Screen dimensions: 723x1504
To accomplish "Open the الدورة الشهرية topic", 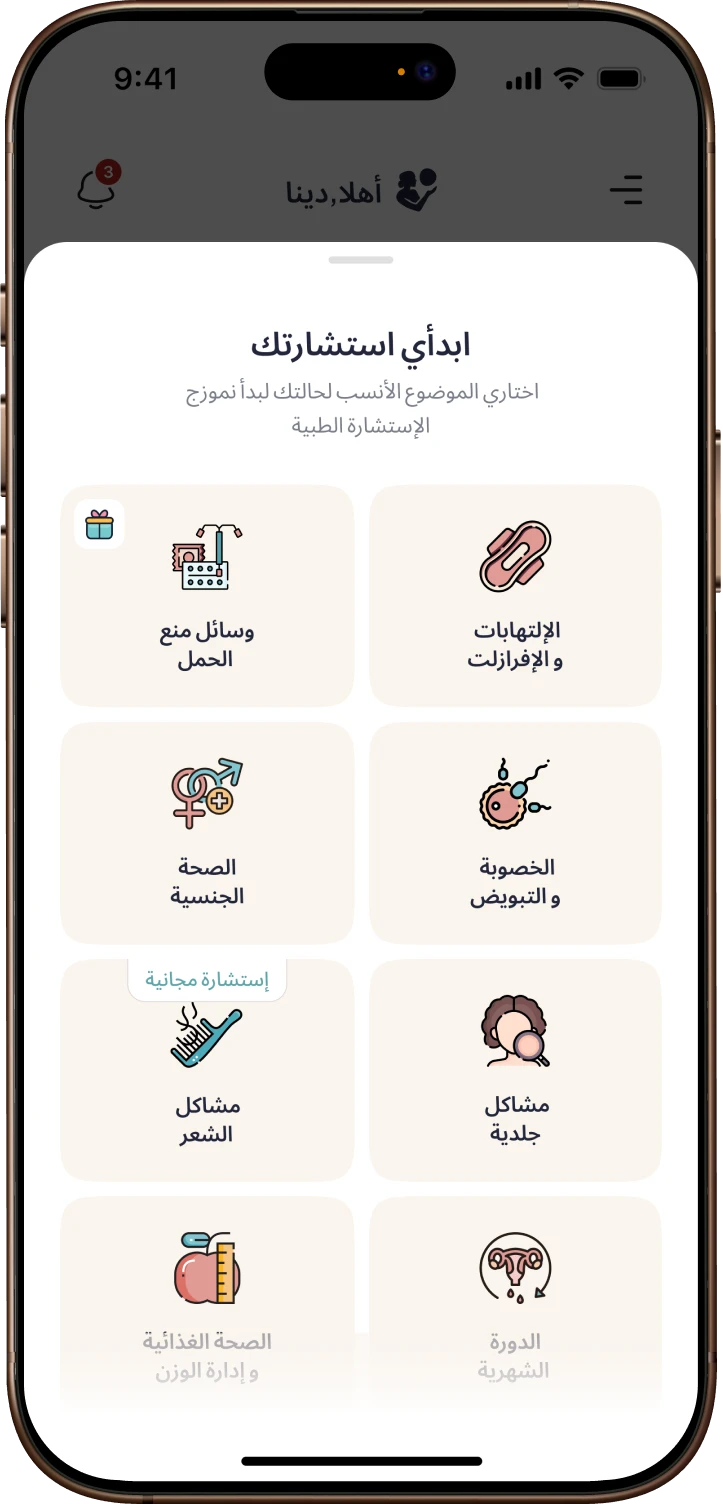I will click(515, 1300).
